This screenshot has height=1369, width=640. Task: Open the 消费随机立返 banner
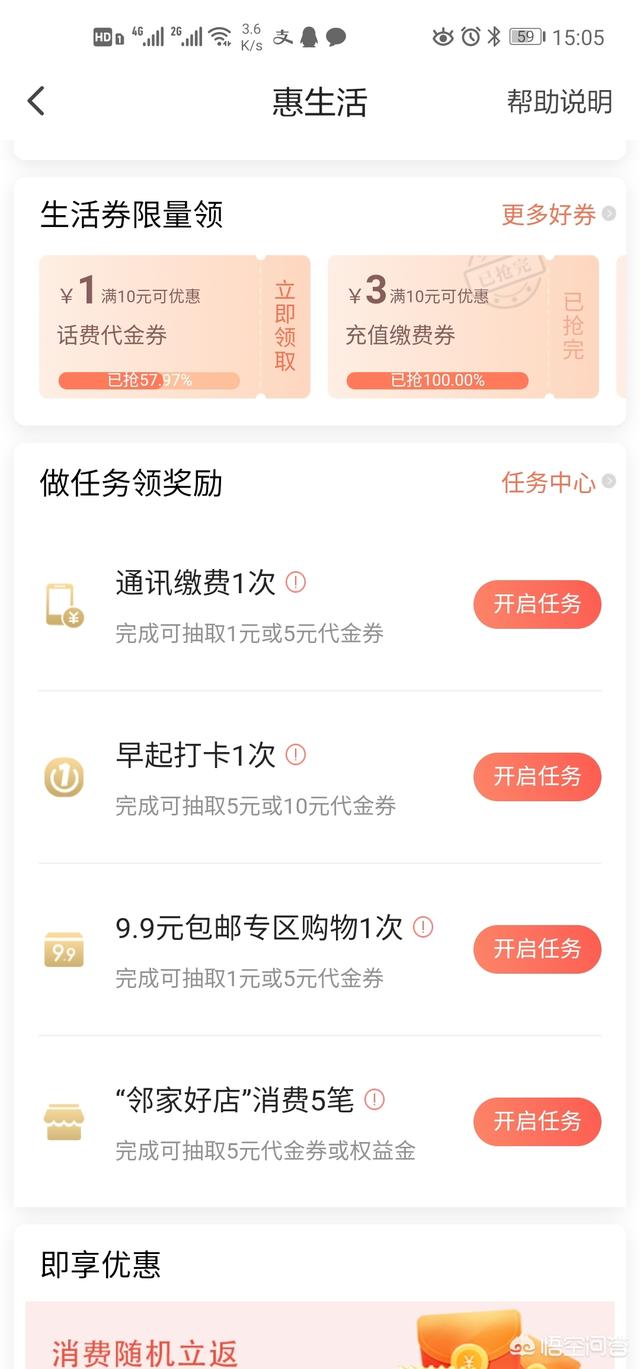(x=320, y=1338)
